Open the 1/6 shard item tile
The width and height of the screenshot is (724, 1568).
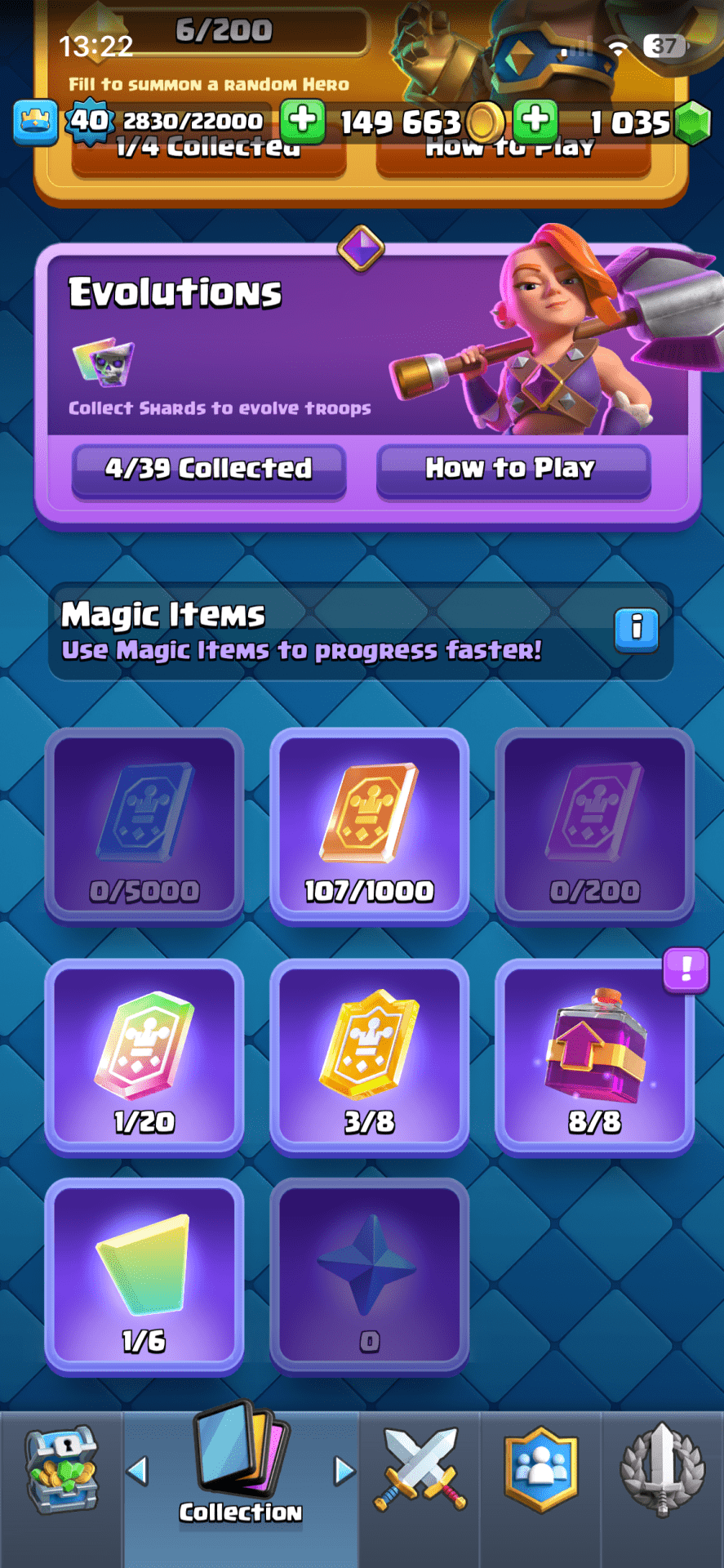tap(144, 1276)
